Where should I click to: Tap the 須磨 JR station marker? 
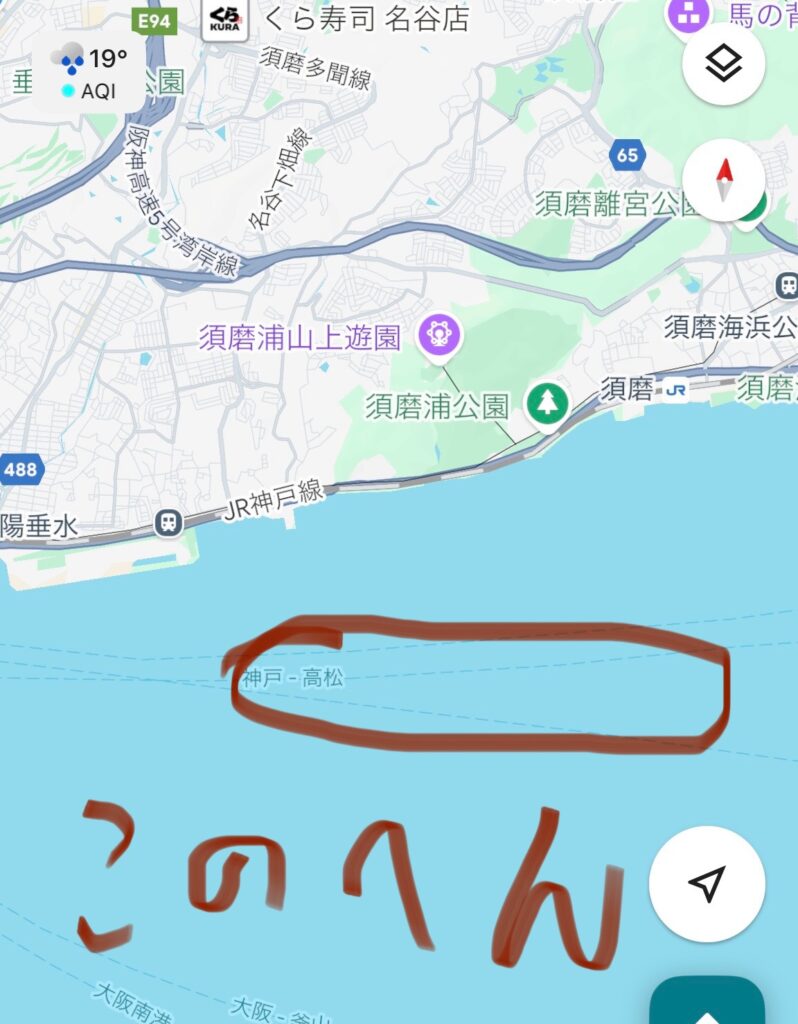pos(676,390)
